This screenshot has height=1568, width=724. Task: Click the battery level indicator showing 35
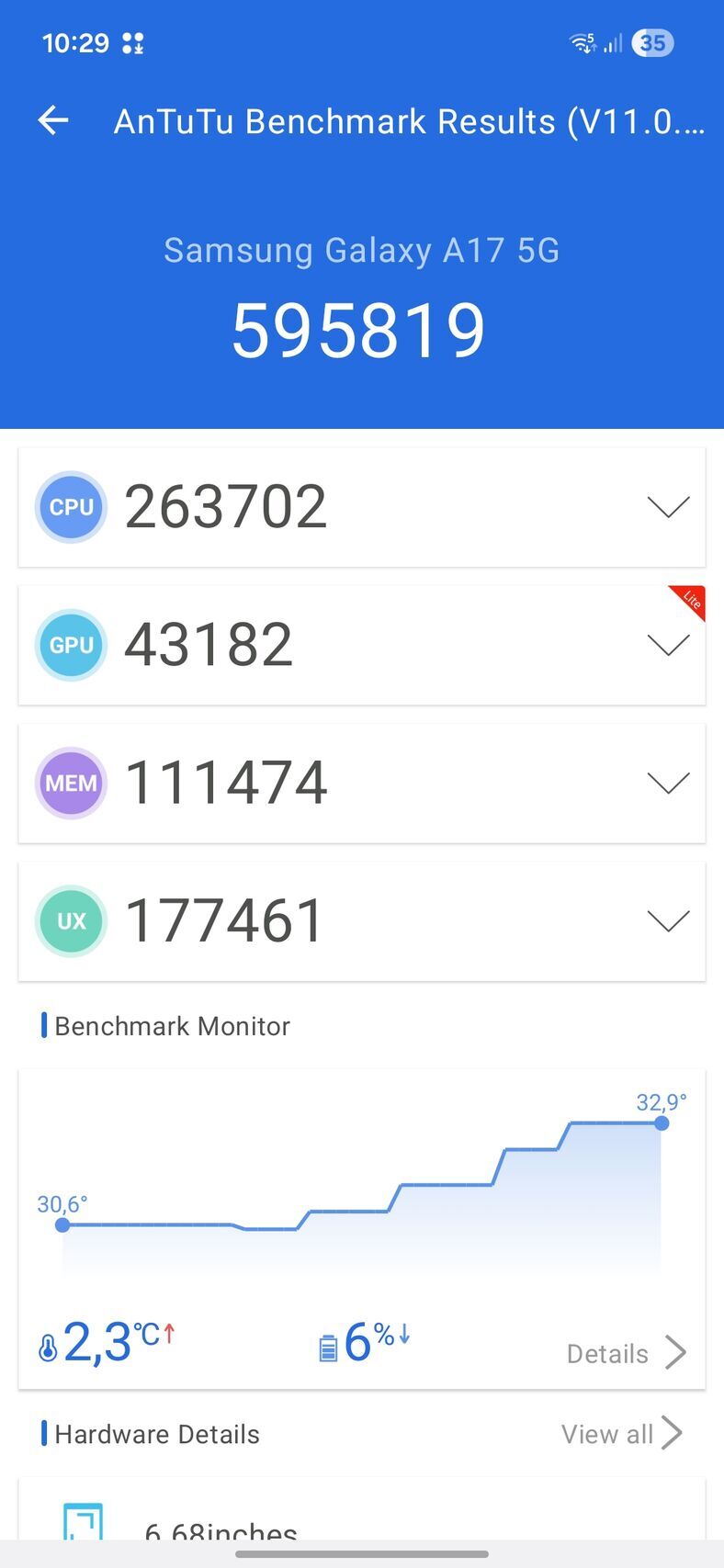[x=652, y=42]
